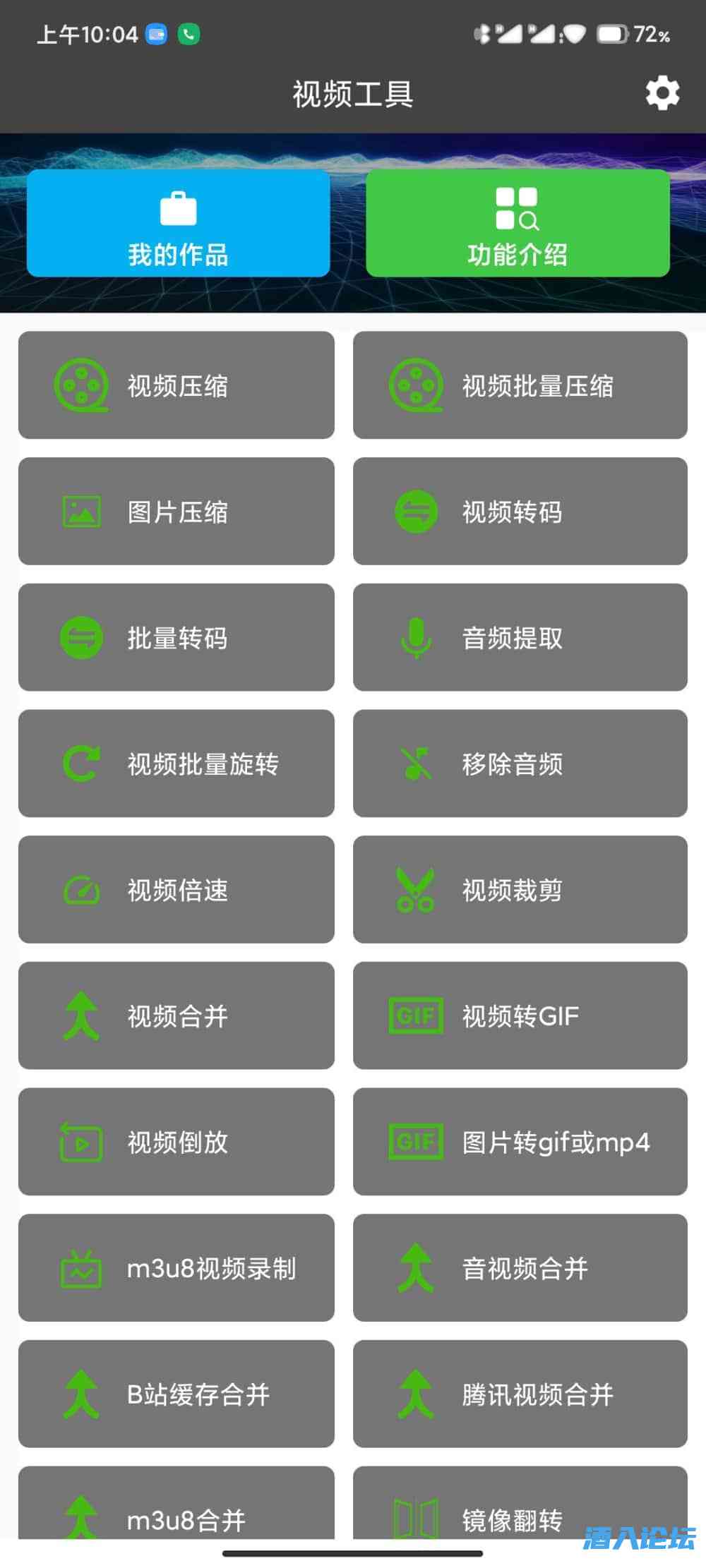Viewport: 706px width, 1568px height.
Task: Tap 移除音频 to remove audio
Action: [520, 764]
